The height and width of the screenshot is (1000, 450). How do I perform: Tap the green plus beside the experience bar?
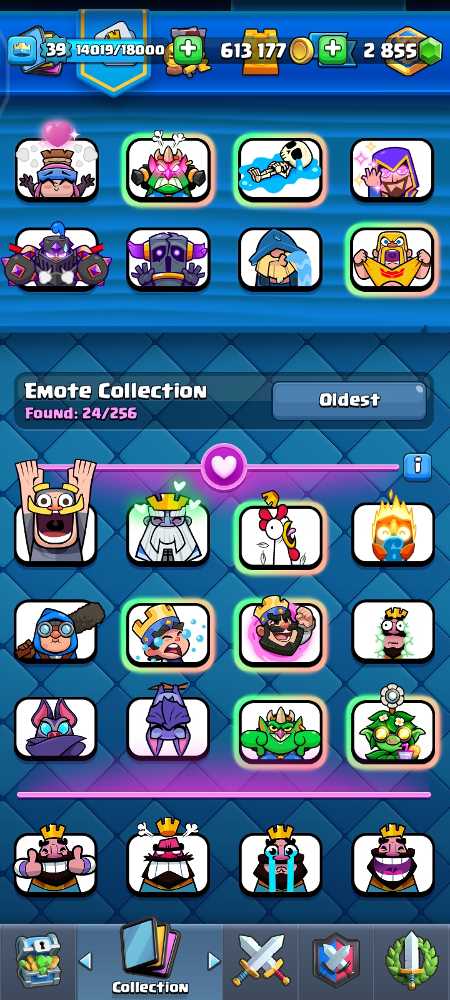(187, 49)
